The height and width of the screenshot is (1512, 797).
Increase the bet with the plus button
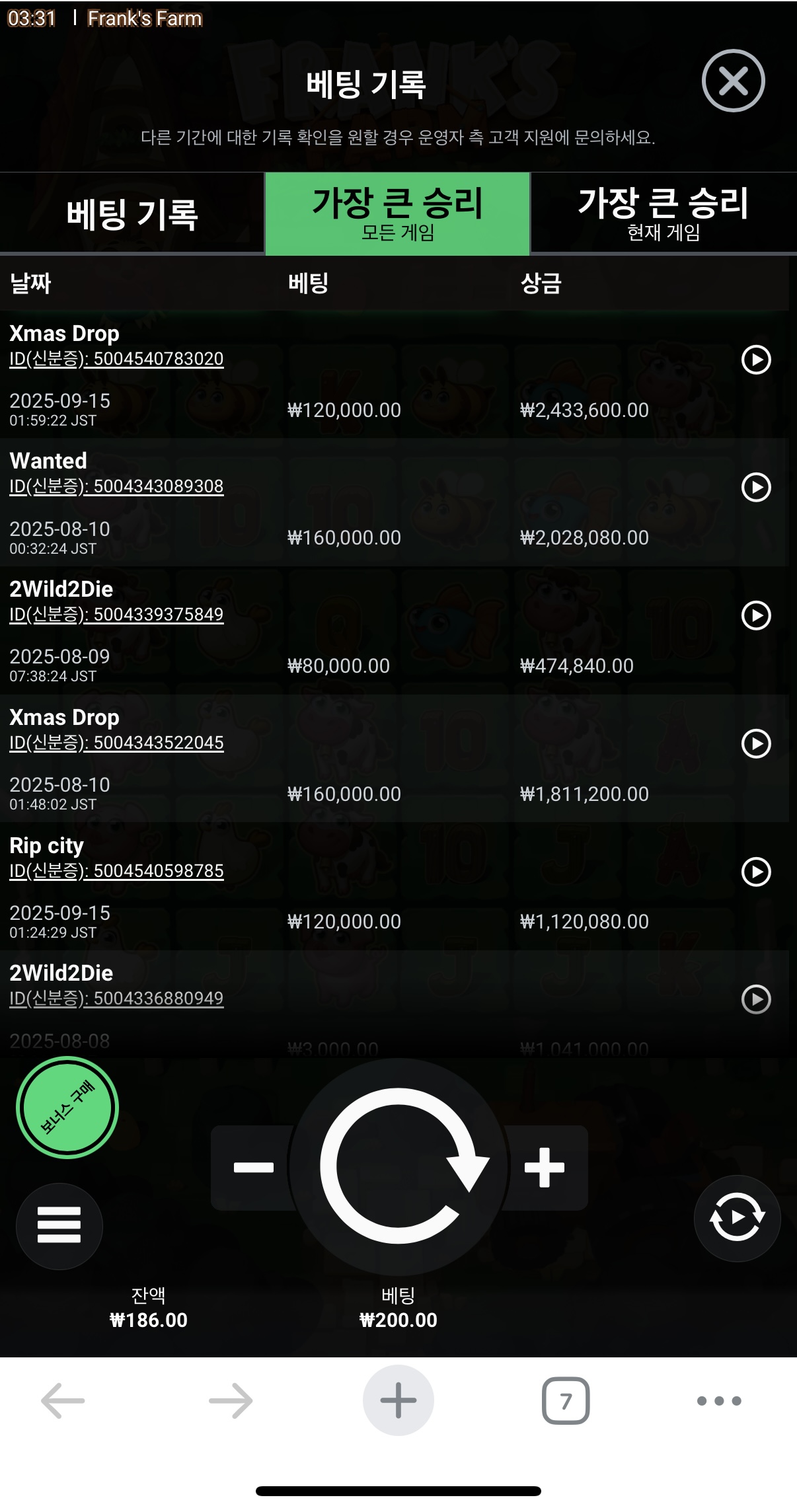point(545,1168)
